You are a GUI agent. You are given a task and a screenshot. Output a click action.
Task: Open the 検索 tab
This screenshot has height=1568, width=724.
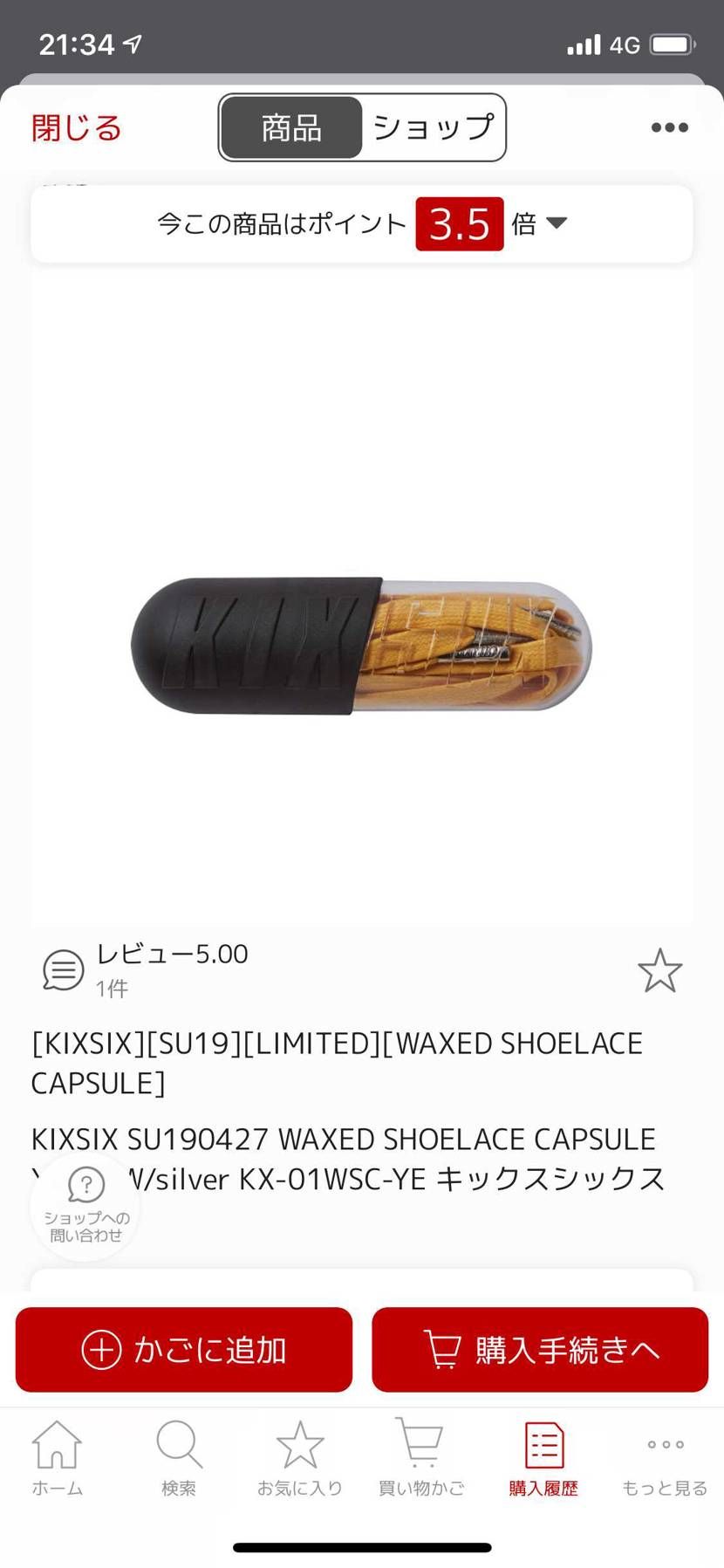(179, 1458)
